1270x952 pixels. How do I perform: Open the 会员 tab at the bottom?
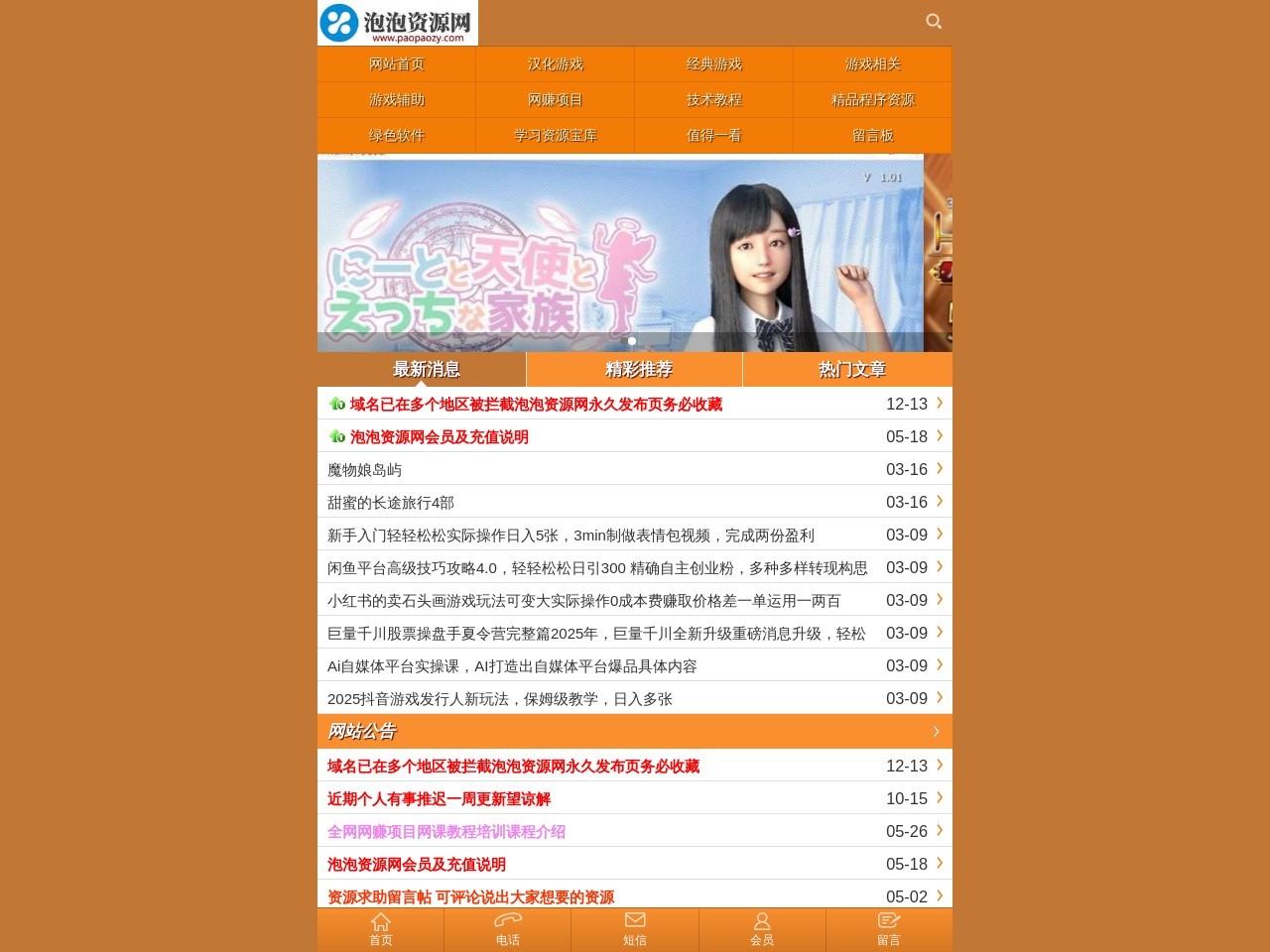tap(761, 929)
